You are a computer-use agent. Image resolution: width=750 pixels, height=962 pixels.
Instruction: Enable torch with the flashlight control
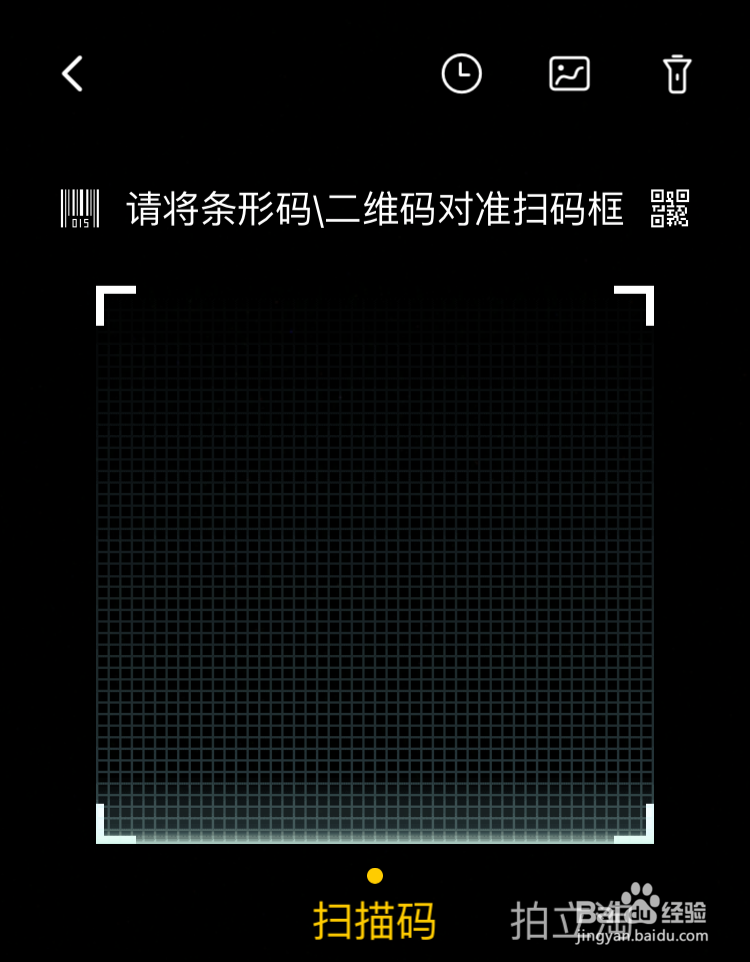point(676,74)
